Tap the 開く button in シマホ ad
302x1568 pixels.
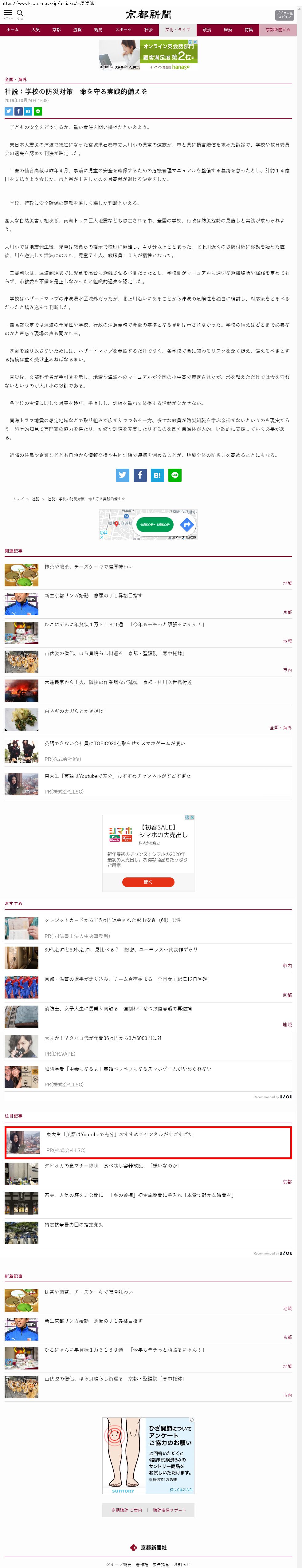(148, 882)
